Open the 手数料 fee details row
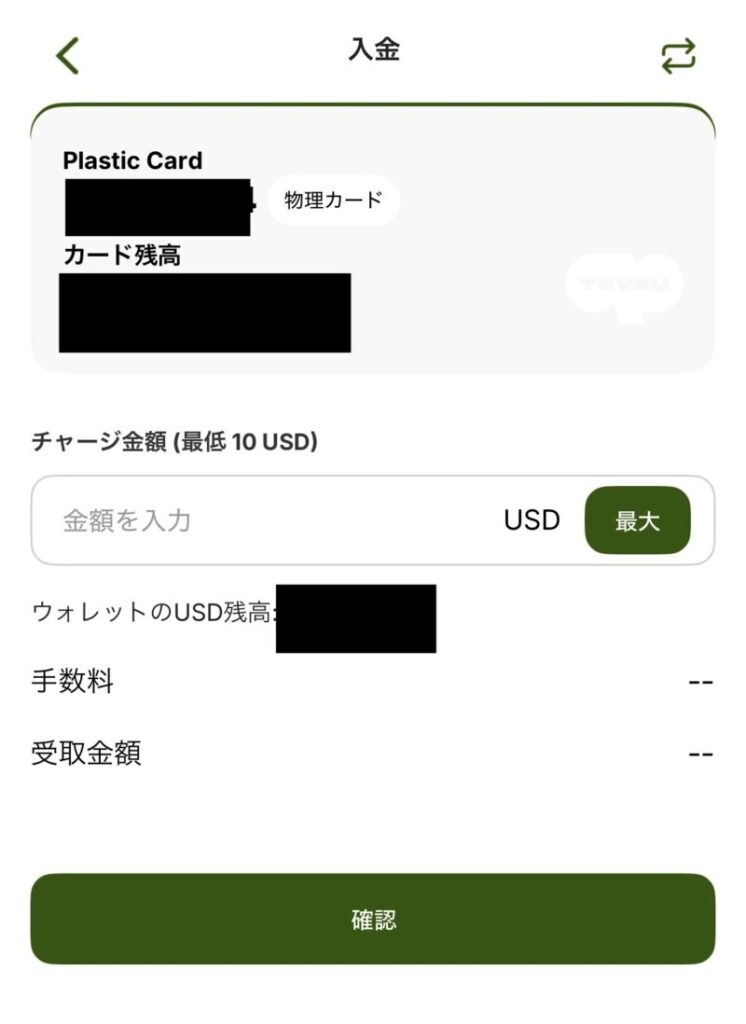 [x=373, y=683]
